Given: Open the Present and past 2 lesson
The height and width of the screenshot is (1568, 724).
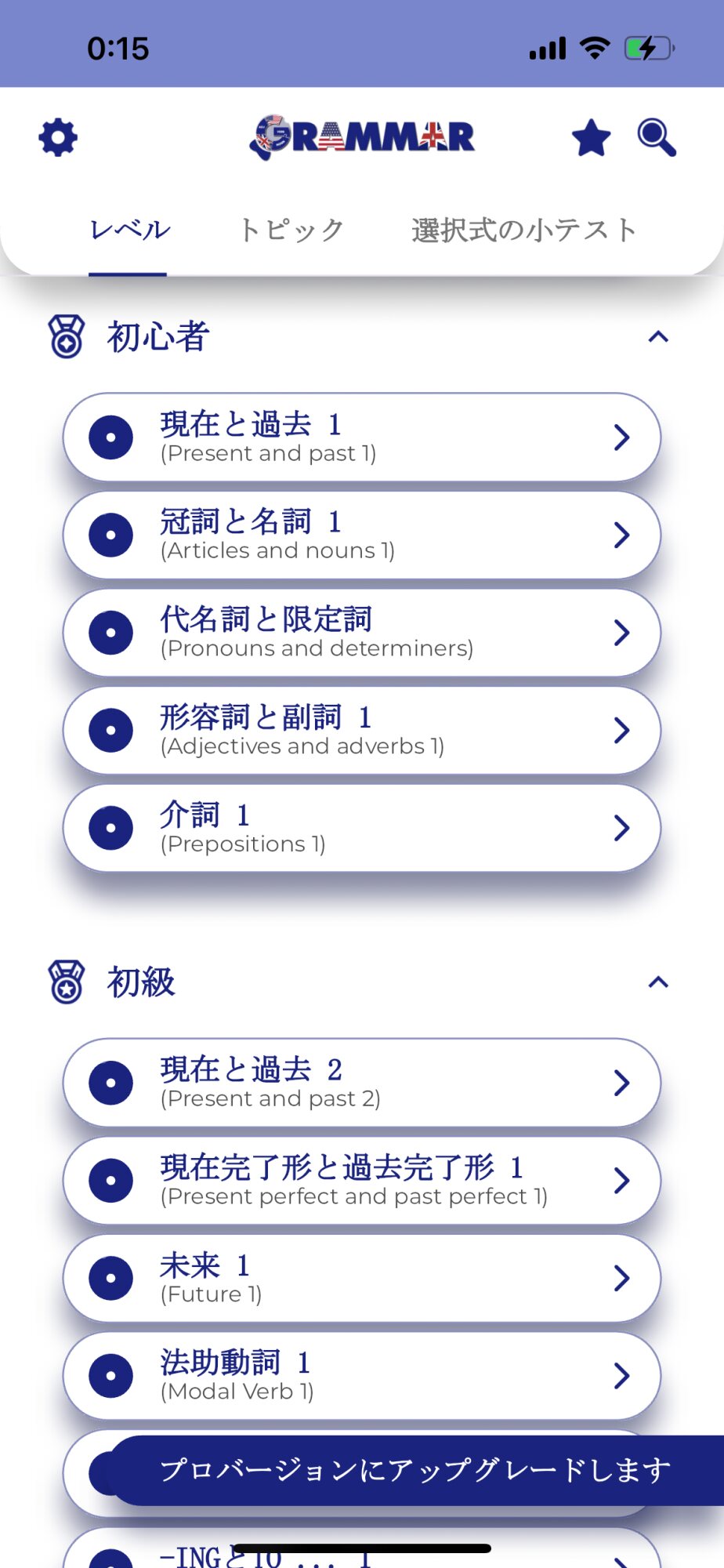Looking at the screenshot, I should tap(362, 1083).
